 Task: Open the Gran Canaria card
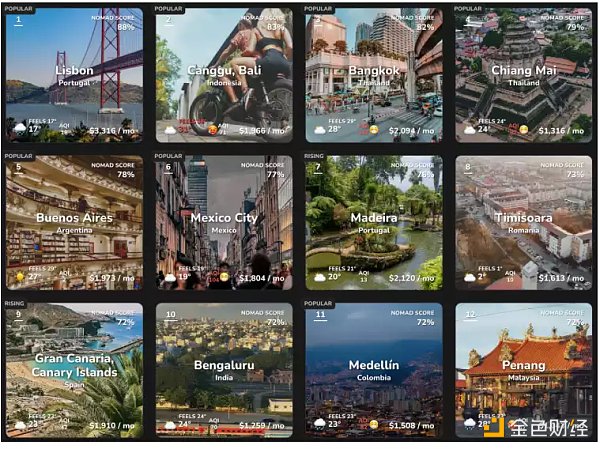point(75,368)
